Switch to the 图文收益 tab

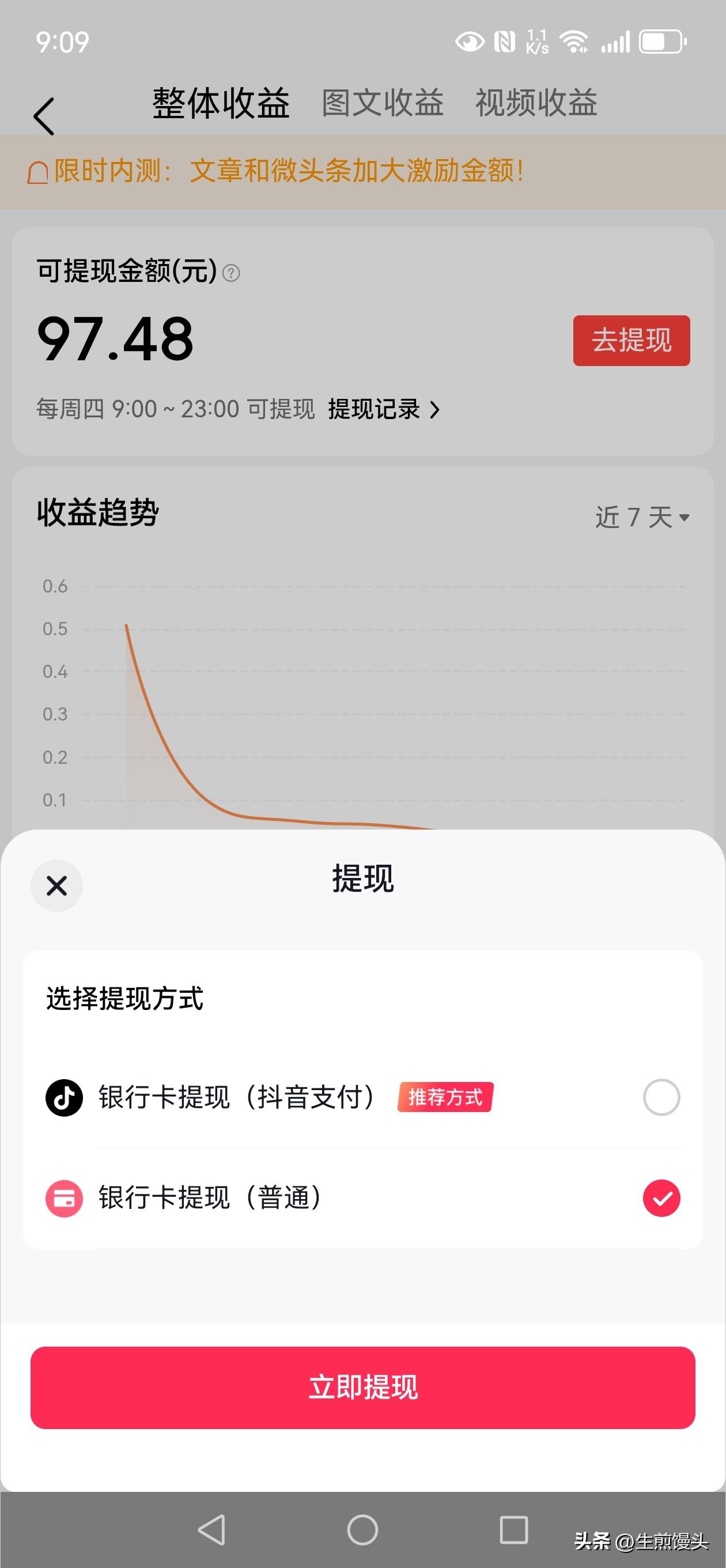point(382,104)
